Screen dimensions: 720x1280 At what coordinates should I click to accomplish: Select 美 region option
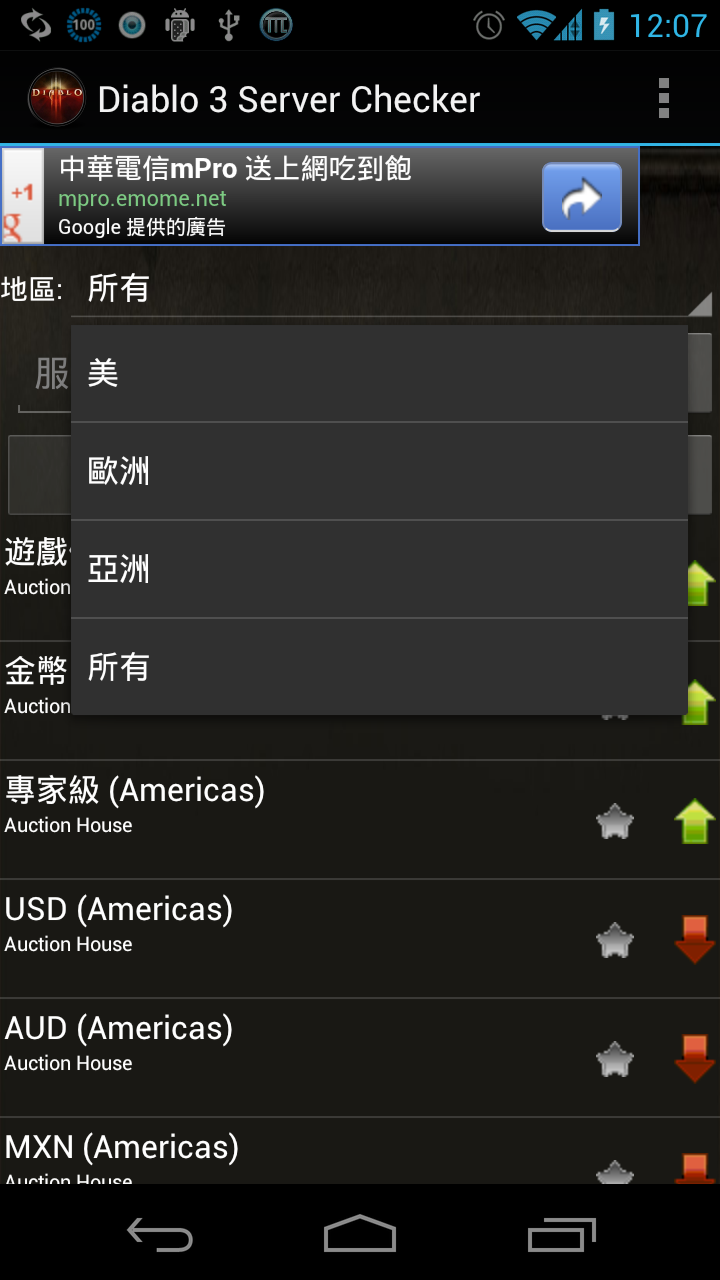pyautogui.click(x=379, y=373)
